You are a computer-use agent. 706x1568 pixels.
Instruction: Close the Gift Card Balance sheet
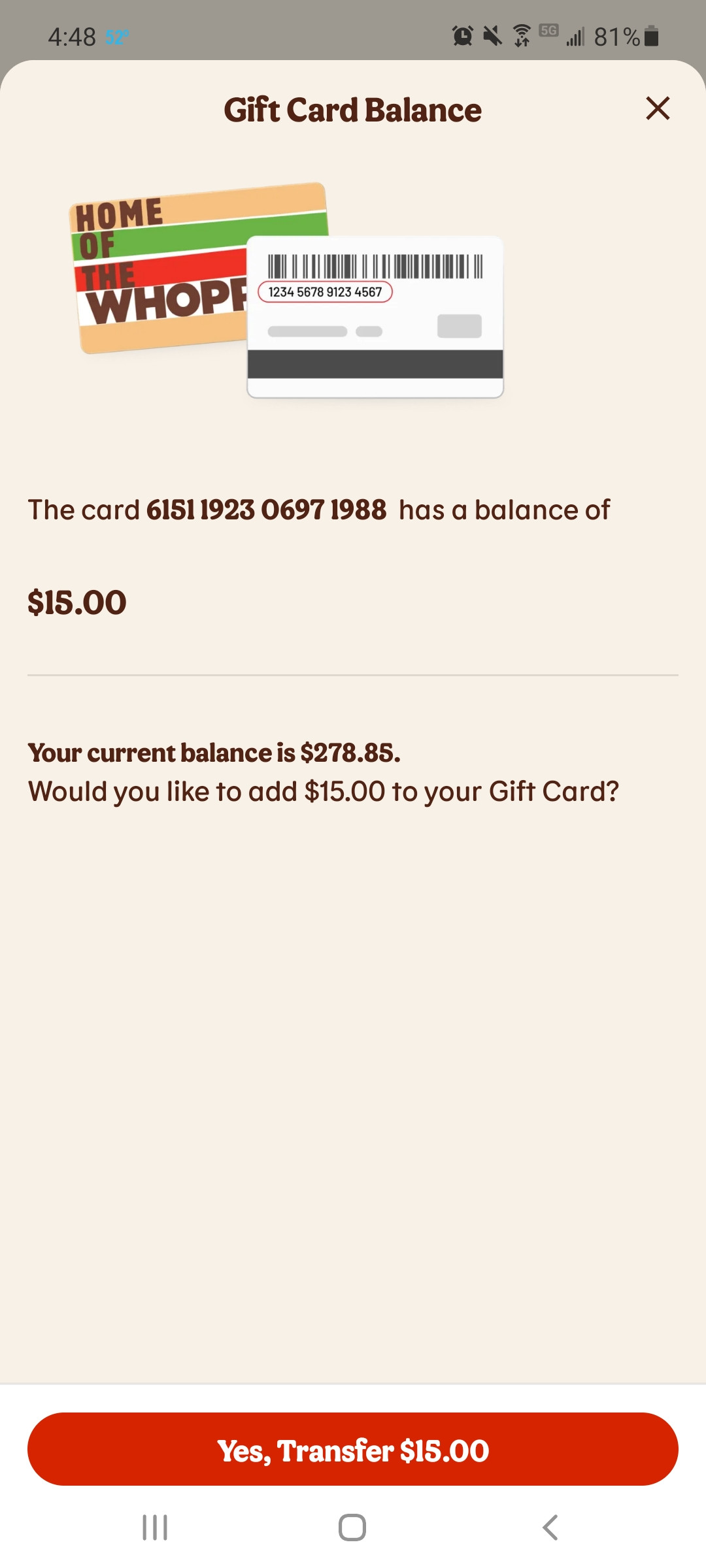658,108
